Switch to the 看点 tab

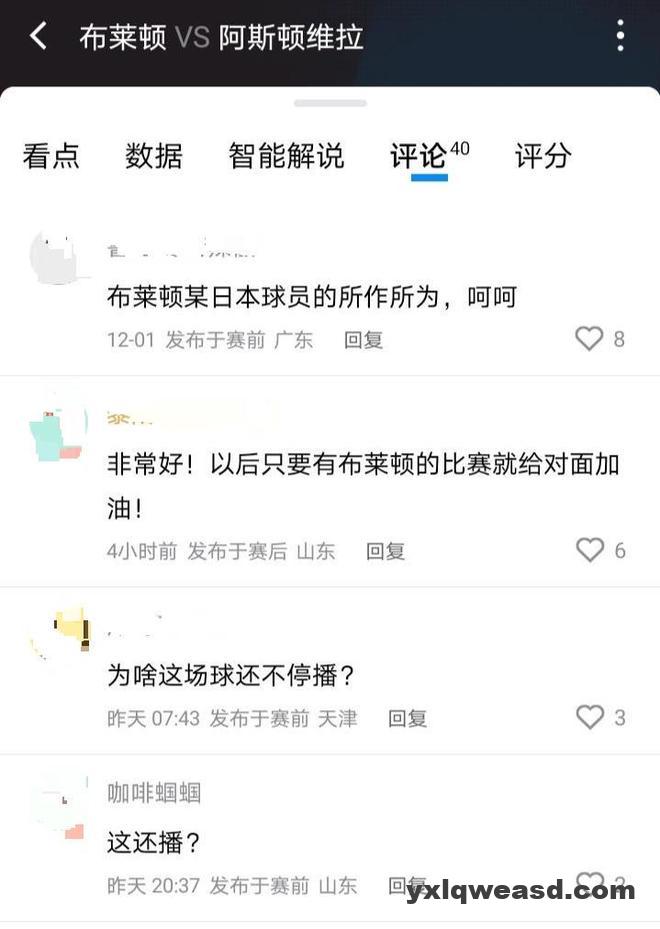(x=51, y=156)
